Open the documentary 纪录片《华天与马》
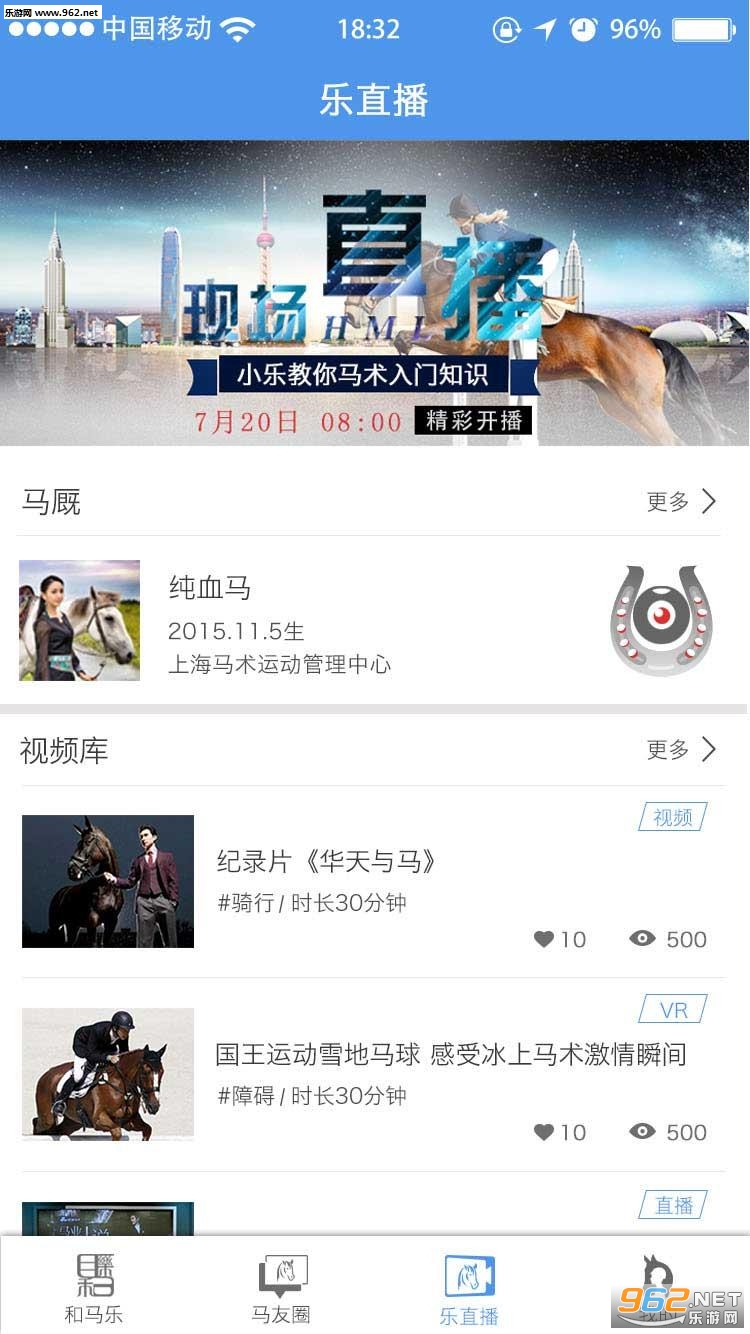The height and width of the screenshot is (1334, 750). pyautogui.click(x=375, y=882)
